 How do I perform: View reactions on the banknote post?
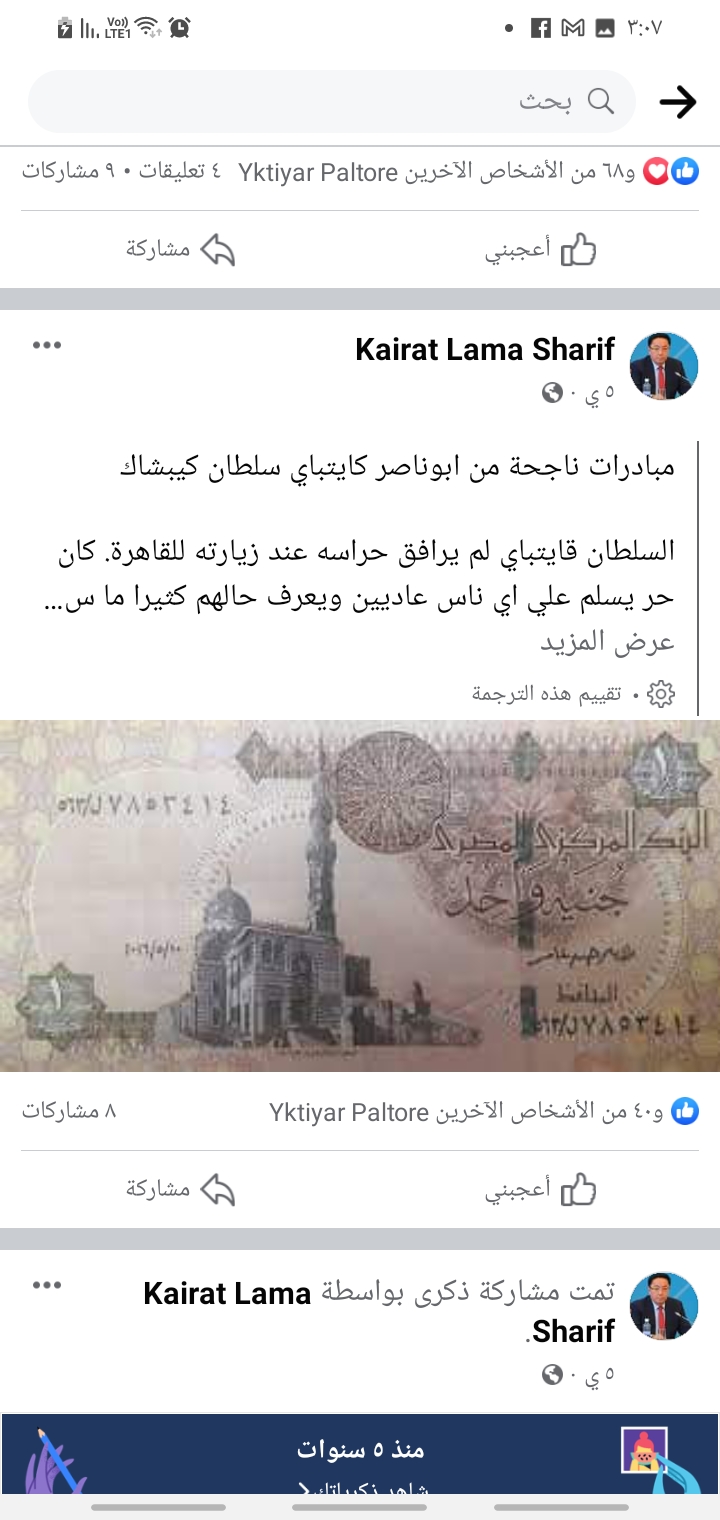click(484, 1111)
